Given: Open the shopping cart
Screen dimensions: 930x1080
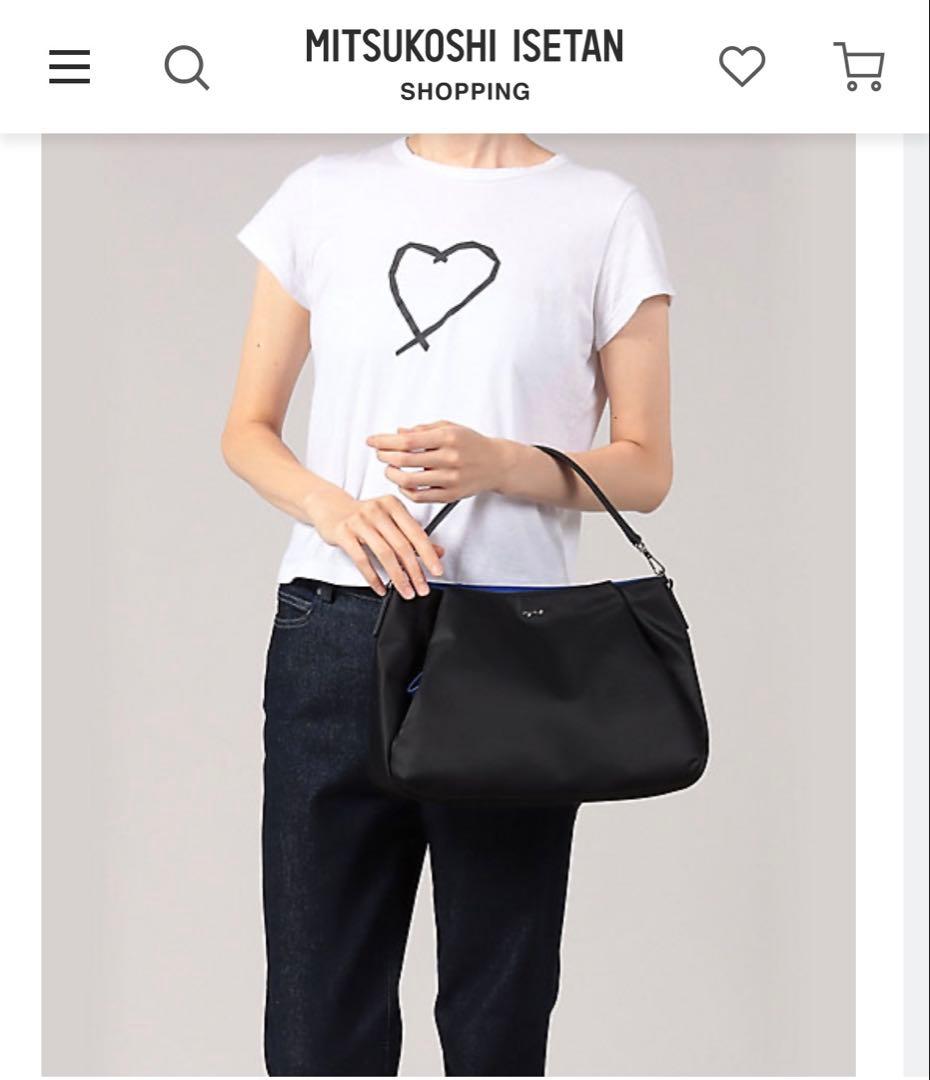Looking at the screenshot, I should 859,67.
